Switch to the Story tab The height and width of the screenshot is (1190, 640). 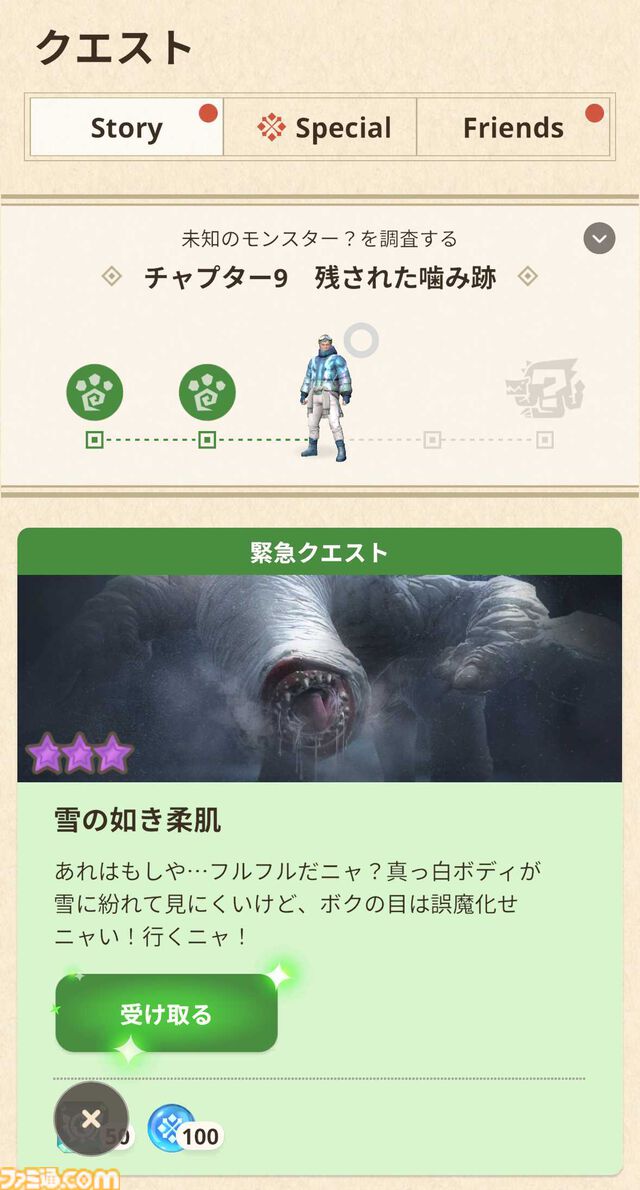[126, 127]
